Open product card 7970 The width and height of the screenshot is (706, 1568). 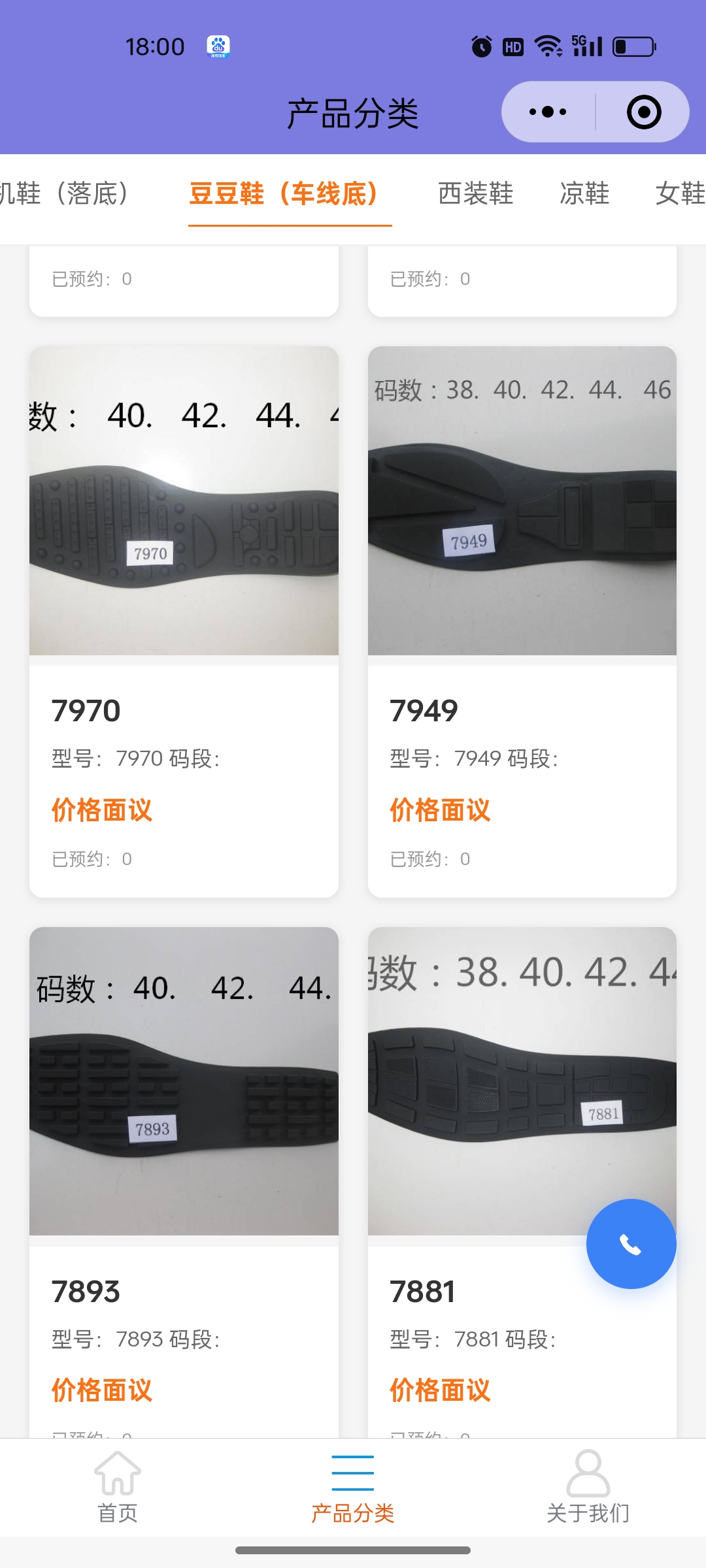pos(184,621)
